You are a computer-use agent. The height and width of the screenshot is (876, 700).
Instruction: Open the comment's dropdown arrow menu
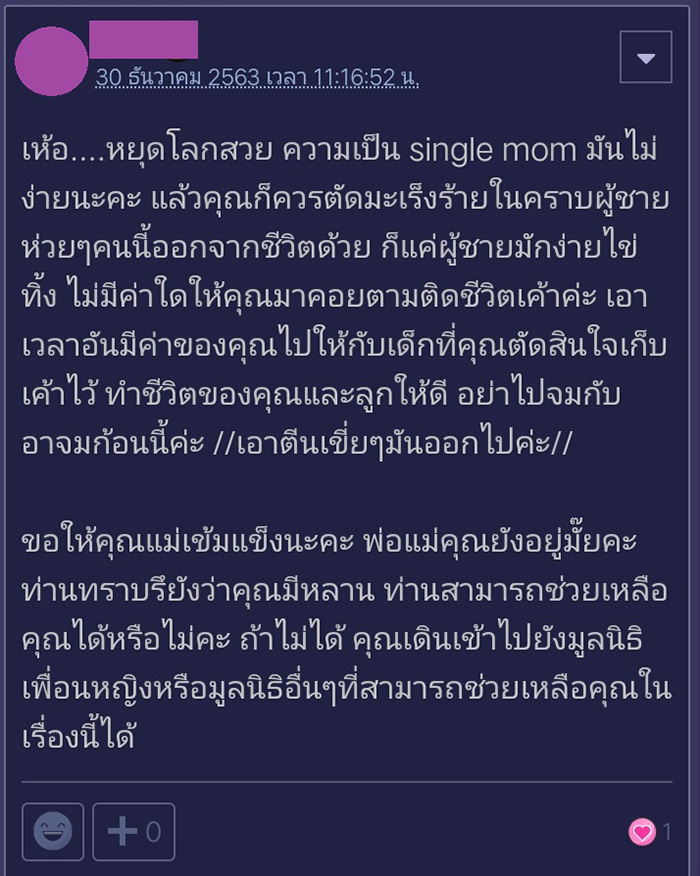(646, 57)
